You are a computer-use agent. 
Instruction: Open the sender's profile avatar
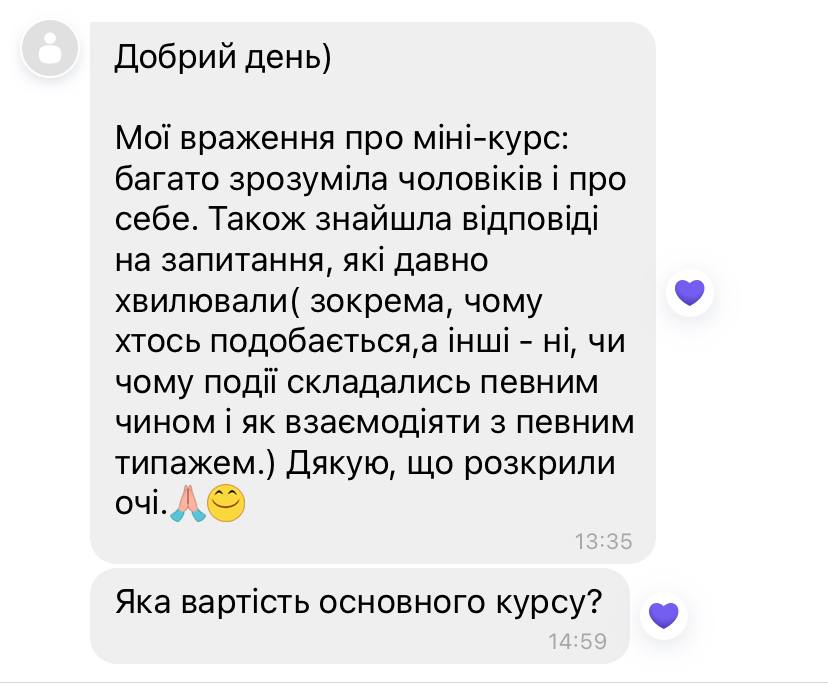point(51,50)
